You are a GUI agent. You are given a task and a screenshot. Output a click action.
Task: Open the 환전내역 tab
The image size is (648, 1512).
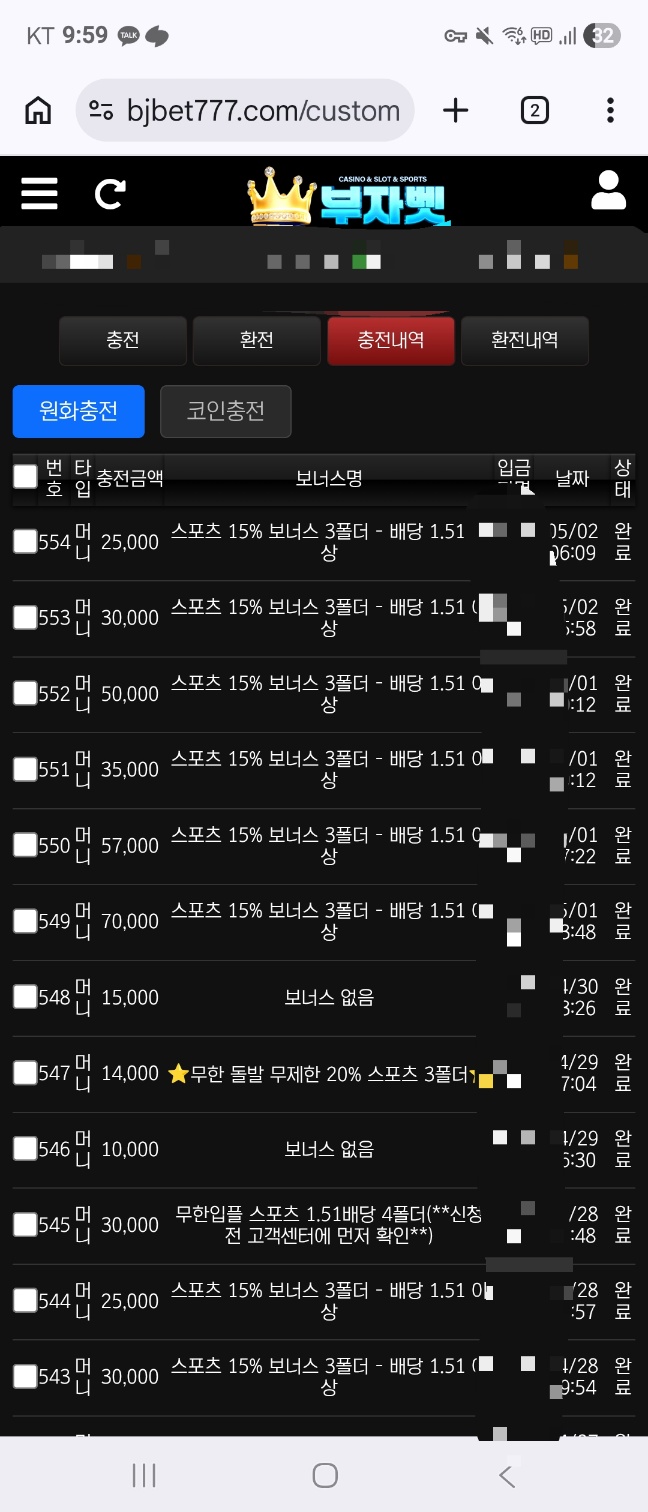coord(525,341)
